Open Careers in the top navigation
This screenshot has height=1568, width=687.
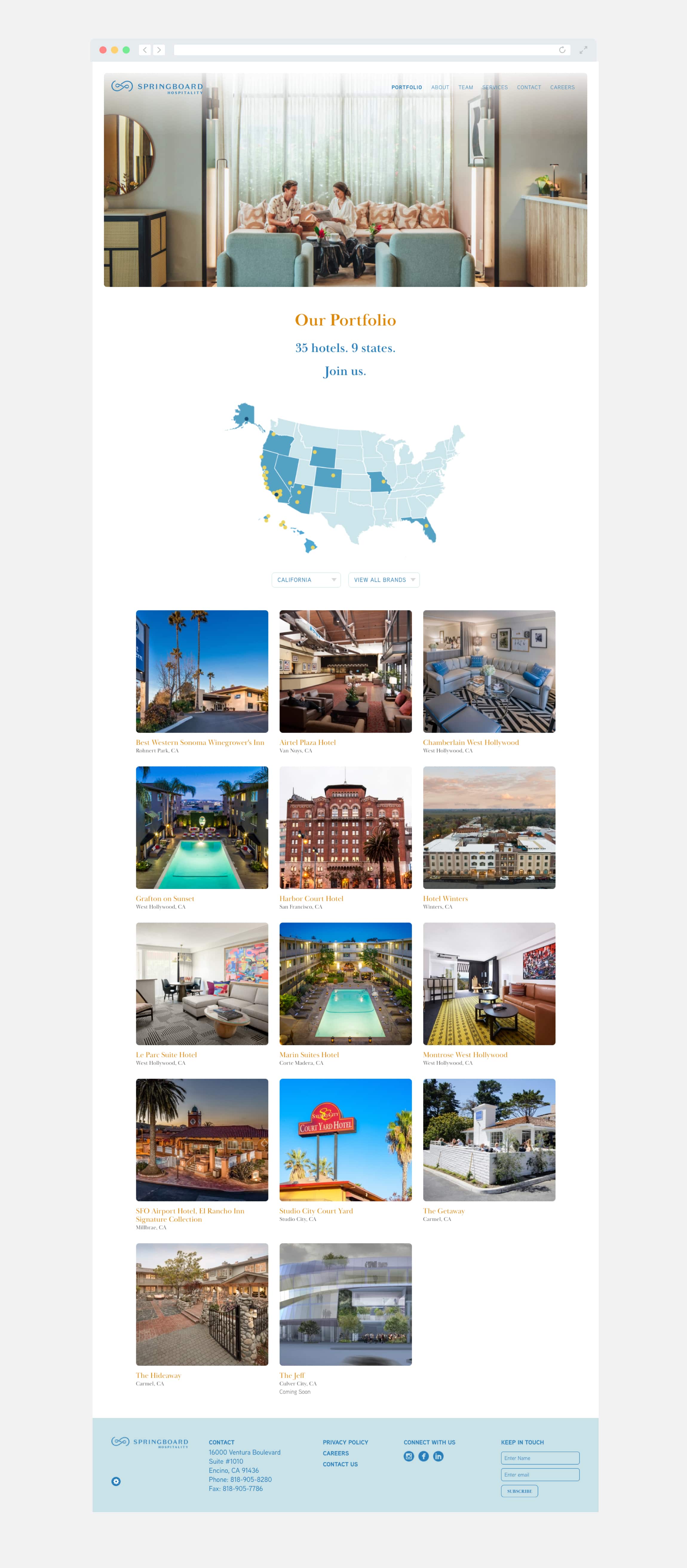562,88
